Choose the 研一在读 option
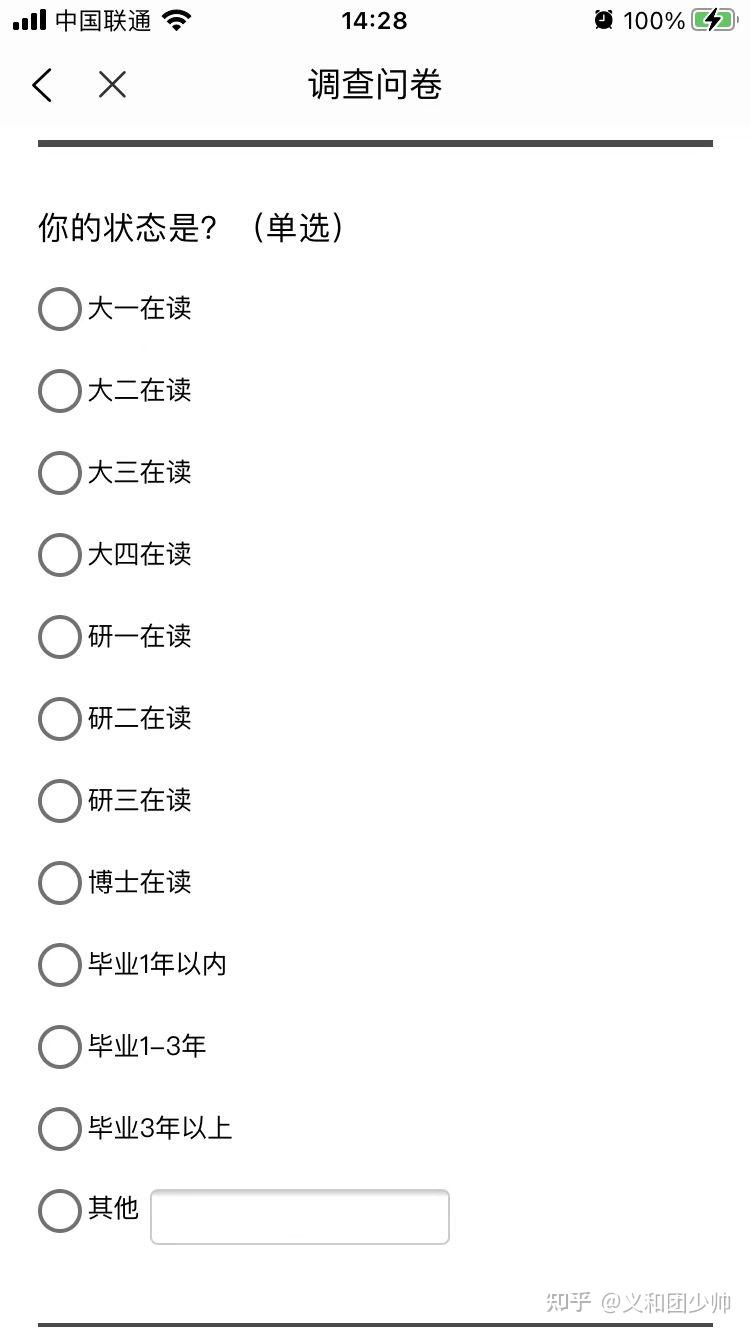This screenshot has width=750, height=1334. [x=59, y=637]
